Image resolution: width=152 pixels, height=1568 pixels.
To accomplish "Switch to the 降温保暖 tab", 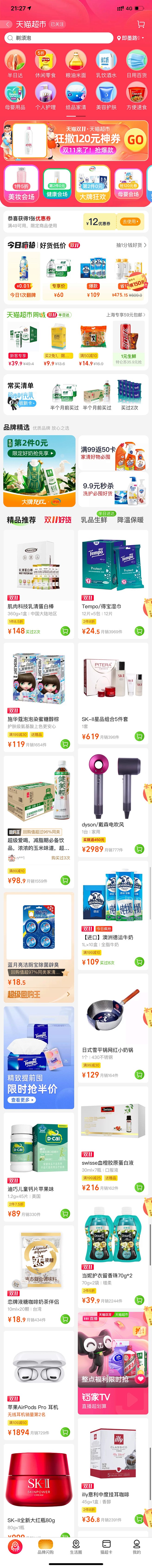I will pyautogui.click(x=130, y=520).
